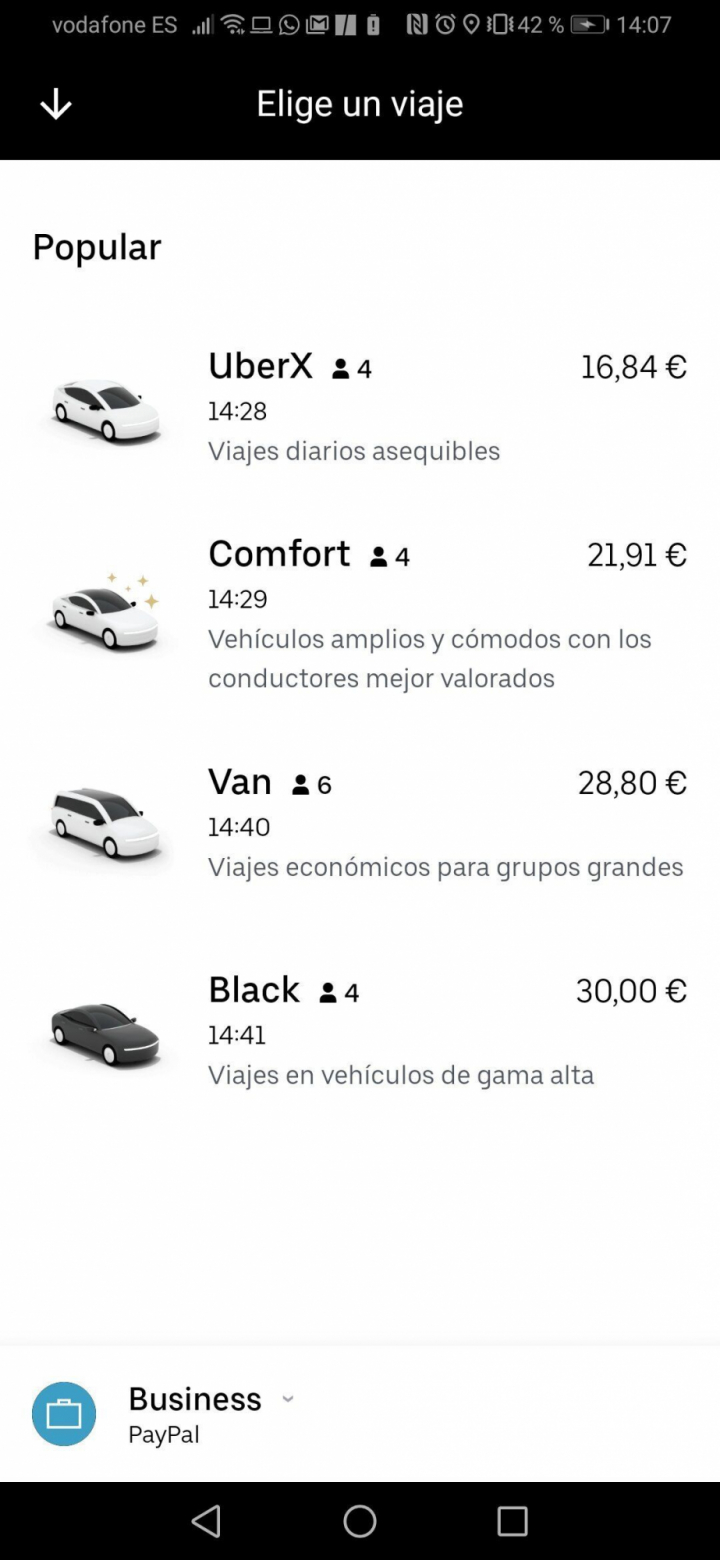Pick the Van option for six passengers

[x=360, y=824]
